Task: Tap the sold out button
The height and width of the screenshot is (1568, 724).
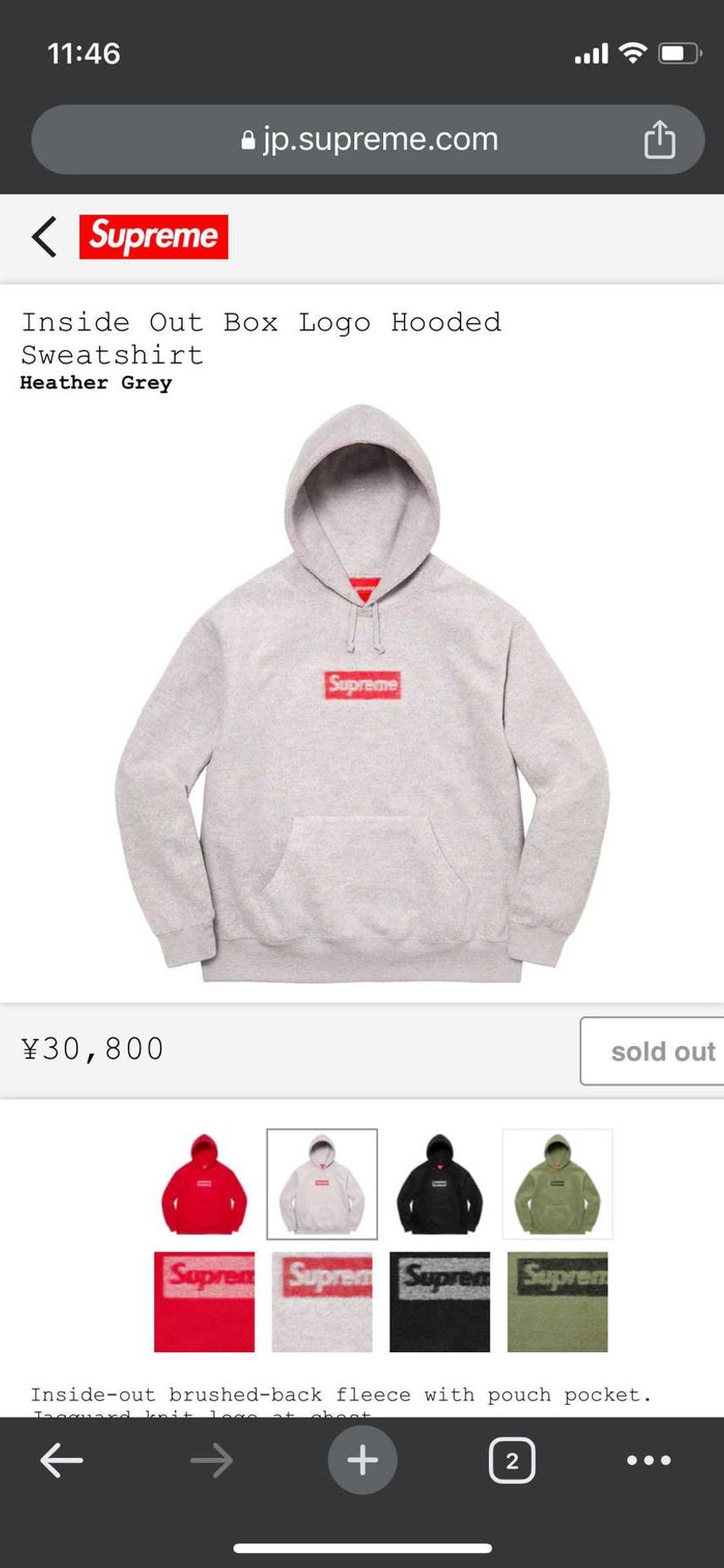Action: tap(652, 1051)
